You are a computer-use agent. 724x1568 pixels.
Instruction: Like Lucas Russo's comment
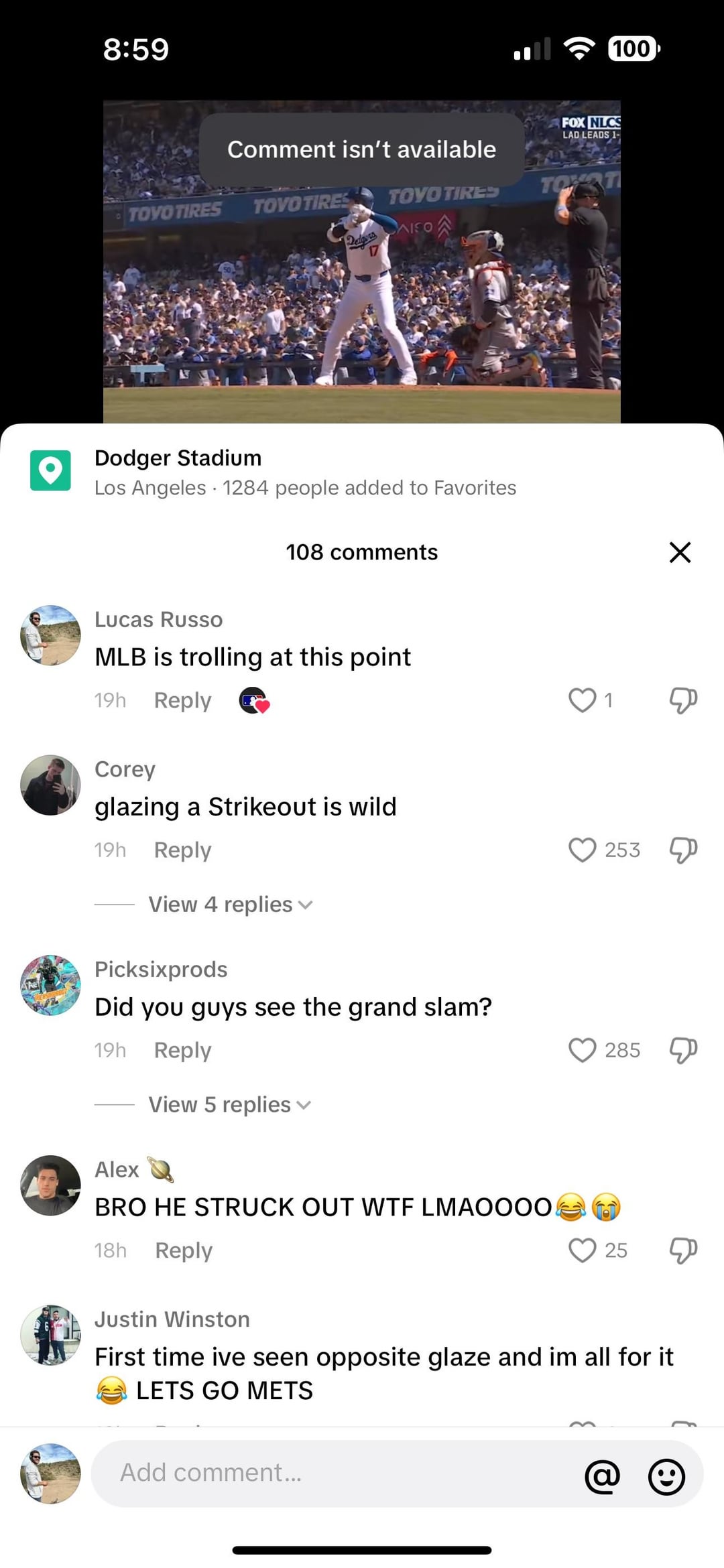point(582,700)
